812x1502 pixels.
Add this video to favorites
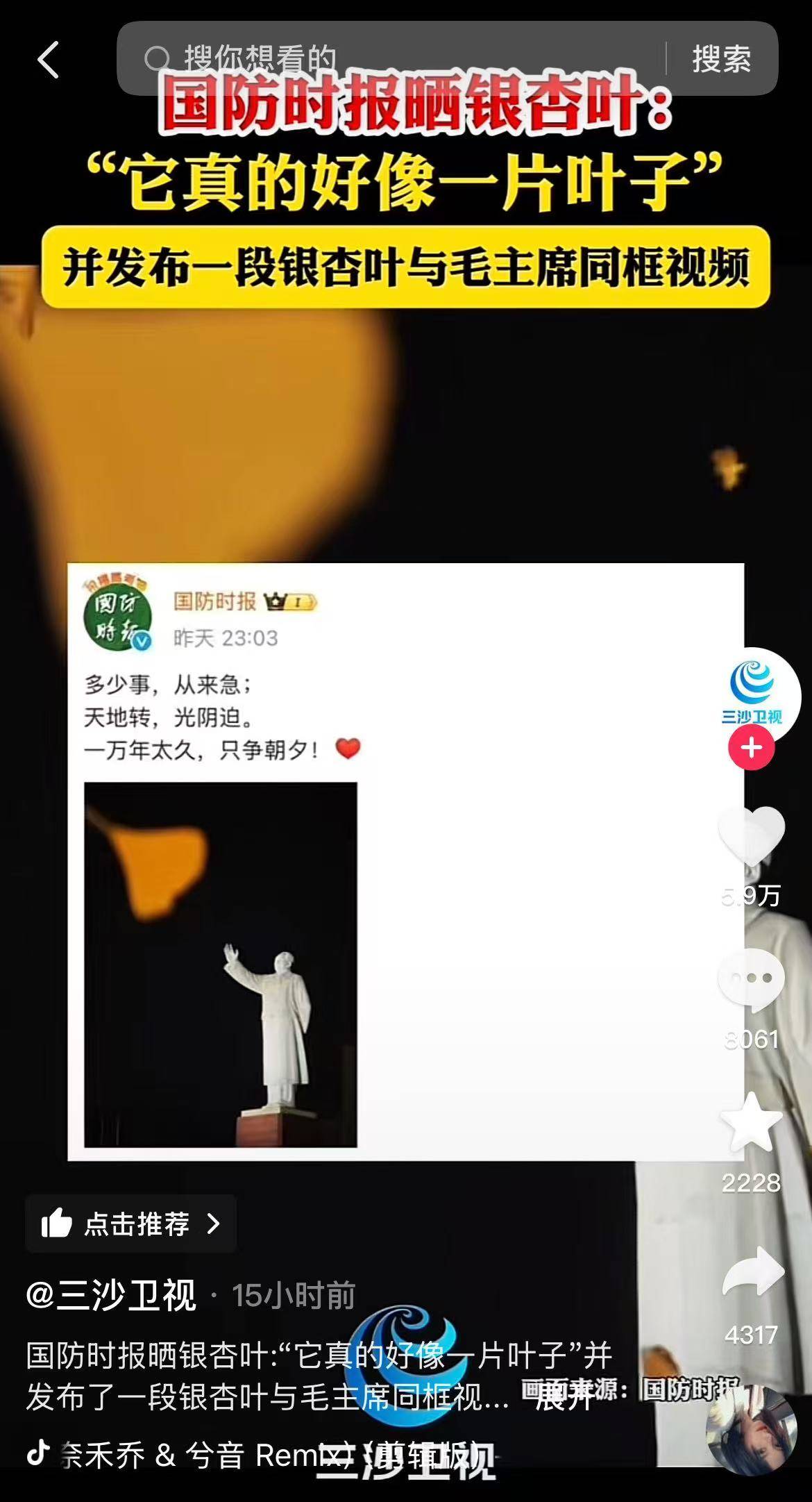pyautogui.click(x=751, y=1124)
